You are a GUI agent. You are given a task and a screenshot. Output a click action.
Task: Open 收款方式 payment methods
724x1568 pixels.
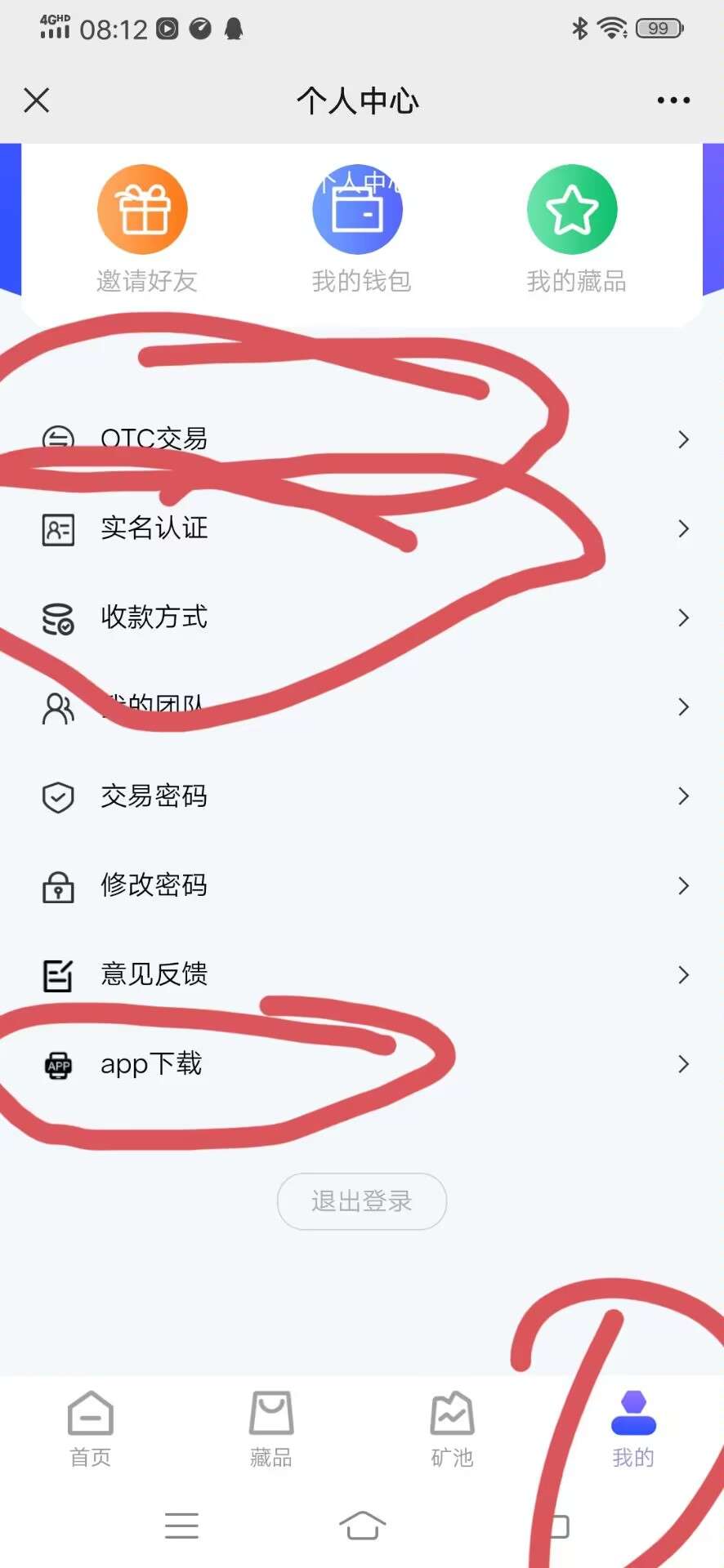tap(362, 617)
